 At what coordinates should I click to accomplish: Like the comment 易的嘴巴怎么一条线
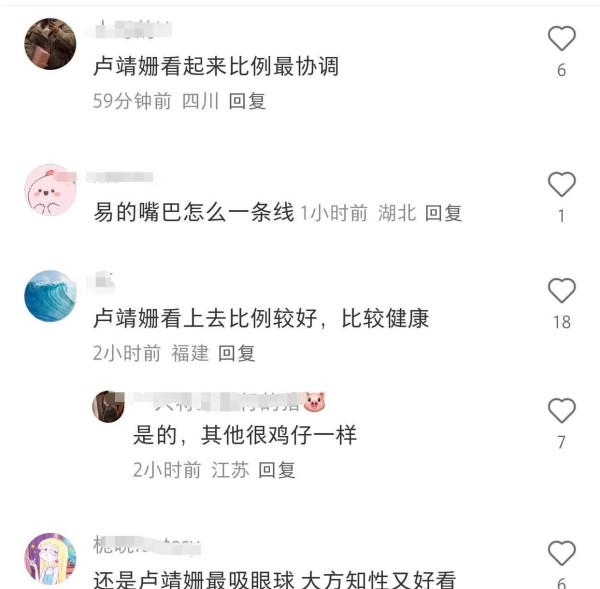tap(562, 184)
